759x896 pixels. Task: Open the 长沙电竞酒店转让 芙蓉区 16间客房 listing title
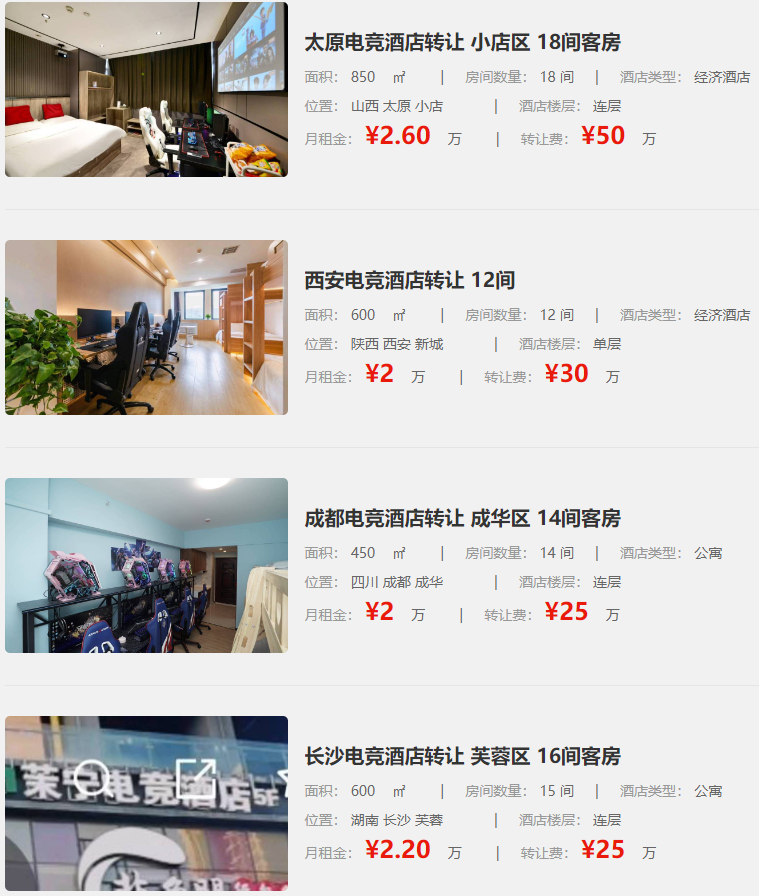462,756
